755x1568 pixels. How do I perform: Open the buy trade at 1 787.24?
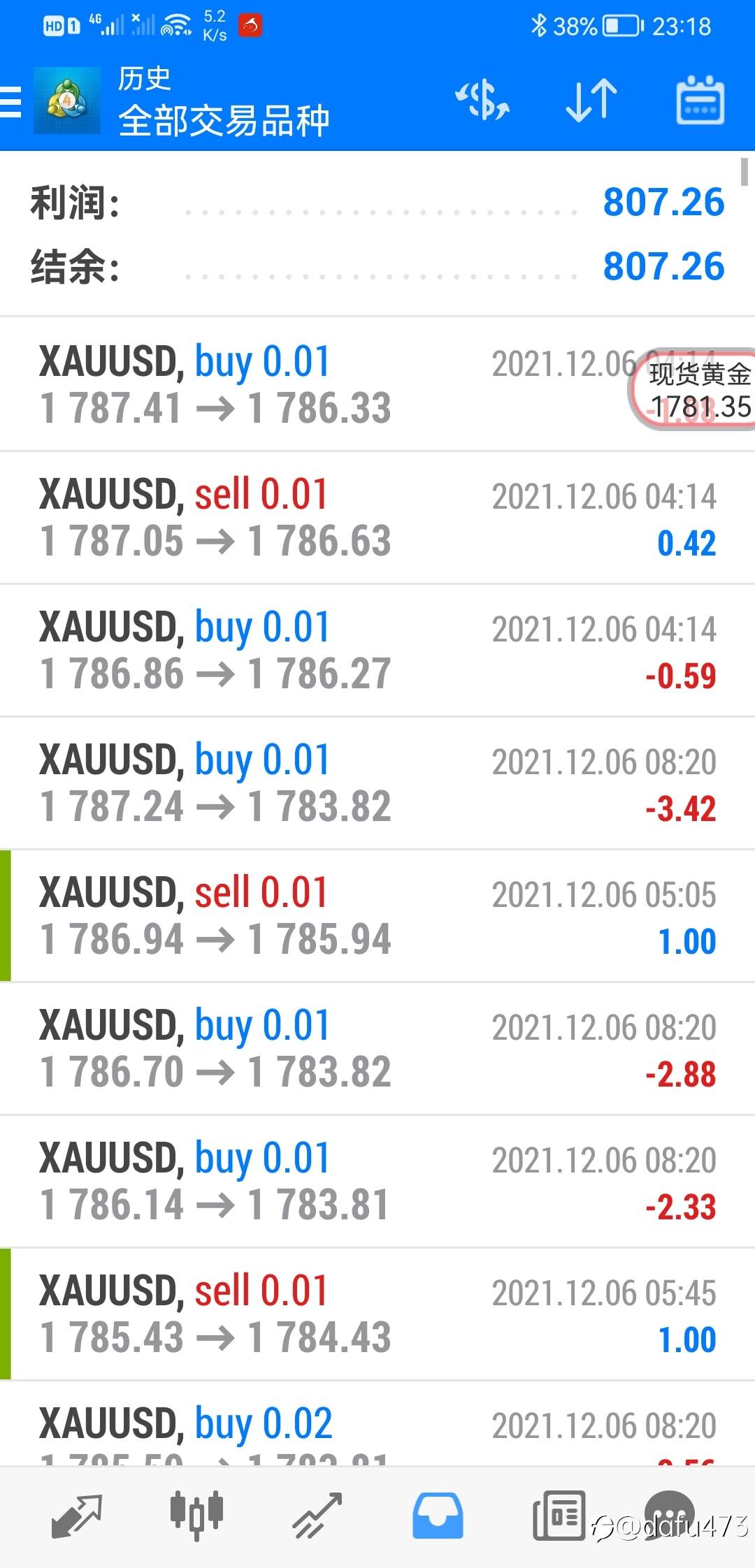tap(377, 783)
